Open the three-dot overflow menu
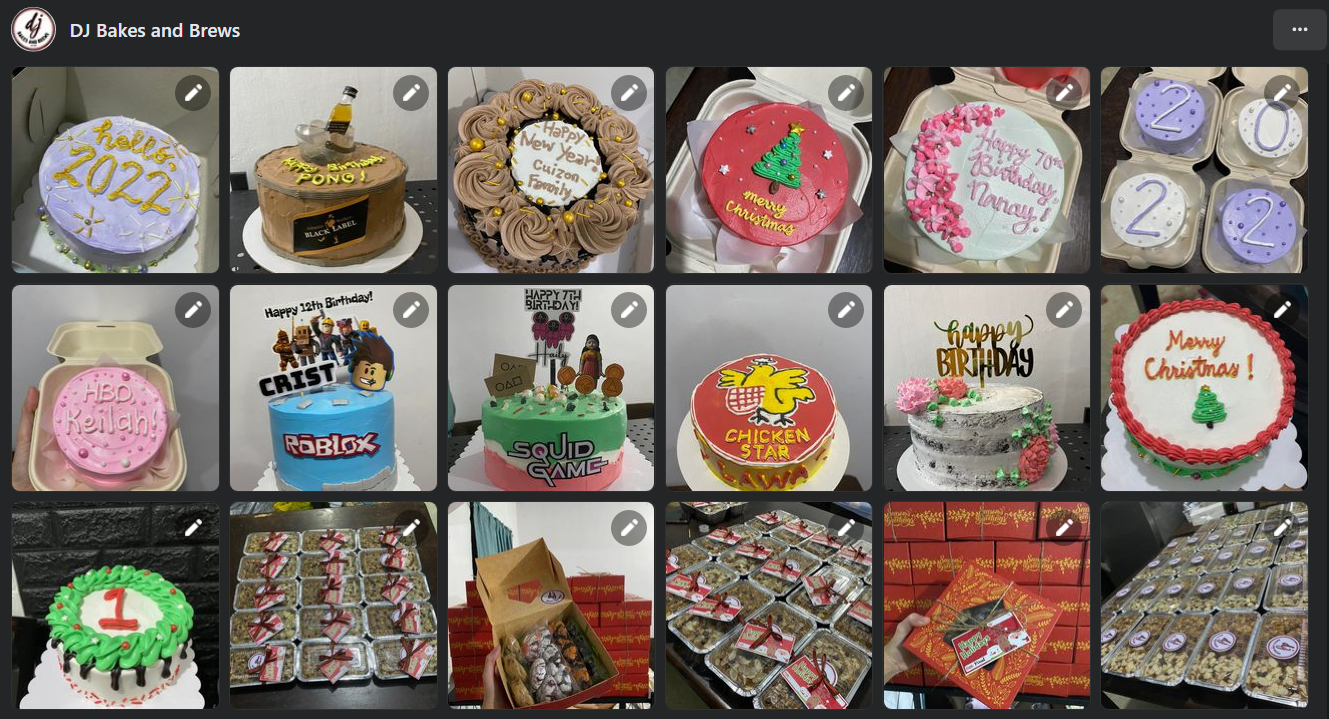Viewport: 1329px width, 719px height. pyautogui.click(x=1299, y=30)
